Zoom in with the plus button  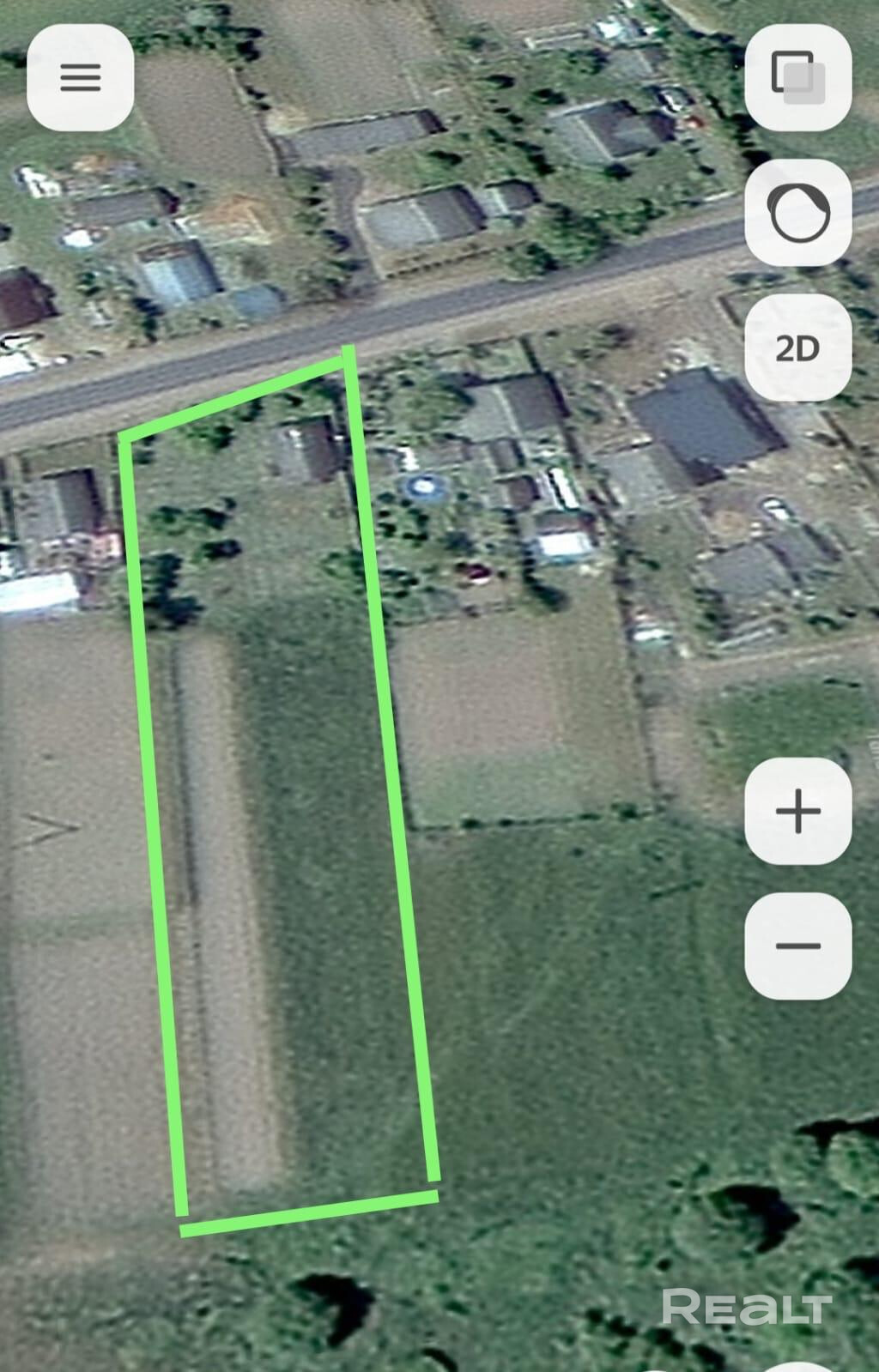pyautogui.click(x=797, y=811)
